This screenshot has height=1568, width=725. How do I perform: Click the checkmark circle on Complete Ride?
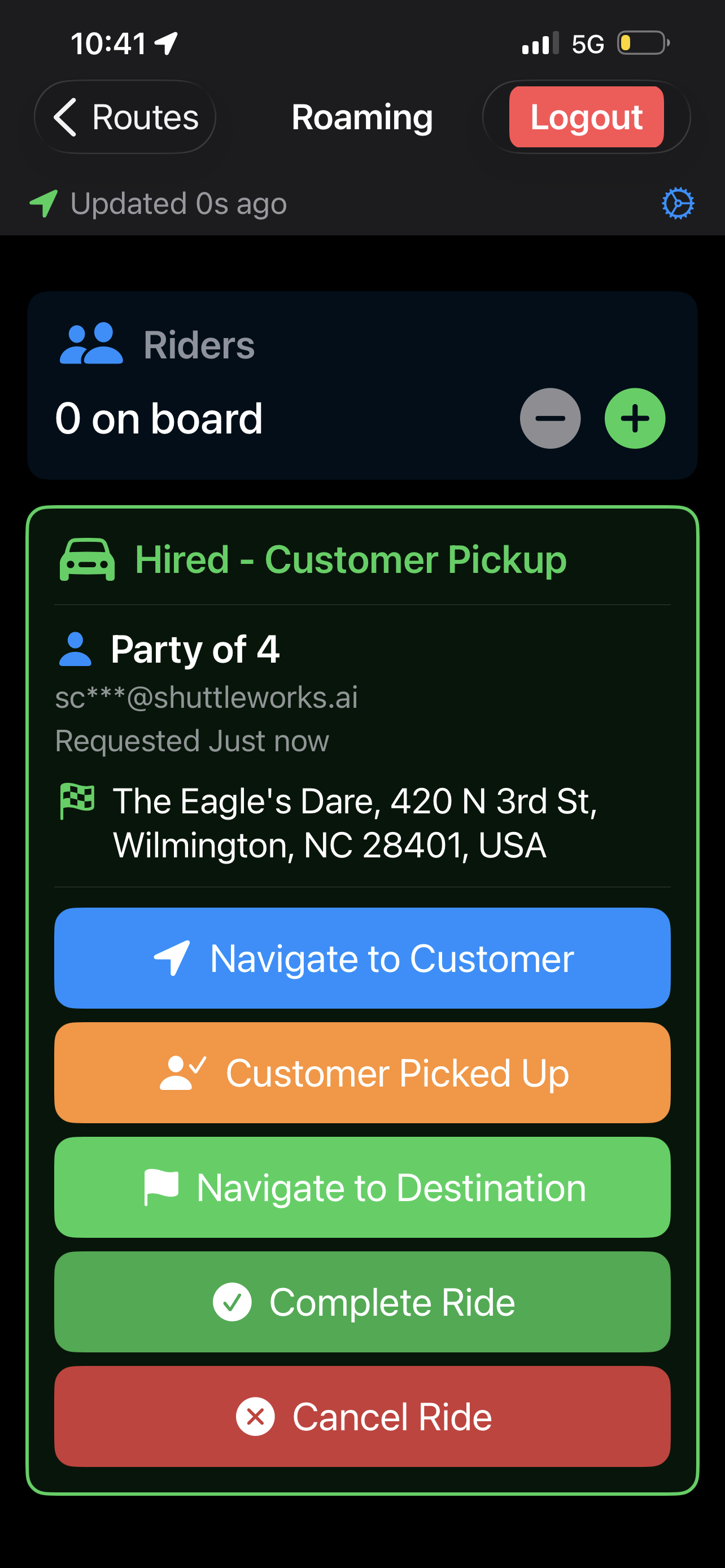(x=233, y=1301)
